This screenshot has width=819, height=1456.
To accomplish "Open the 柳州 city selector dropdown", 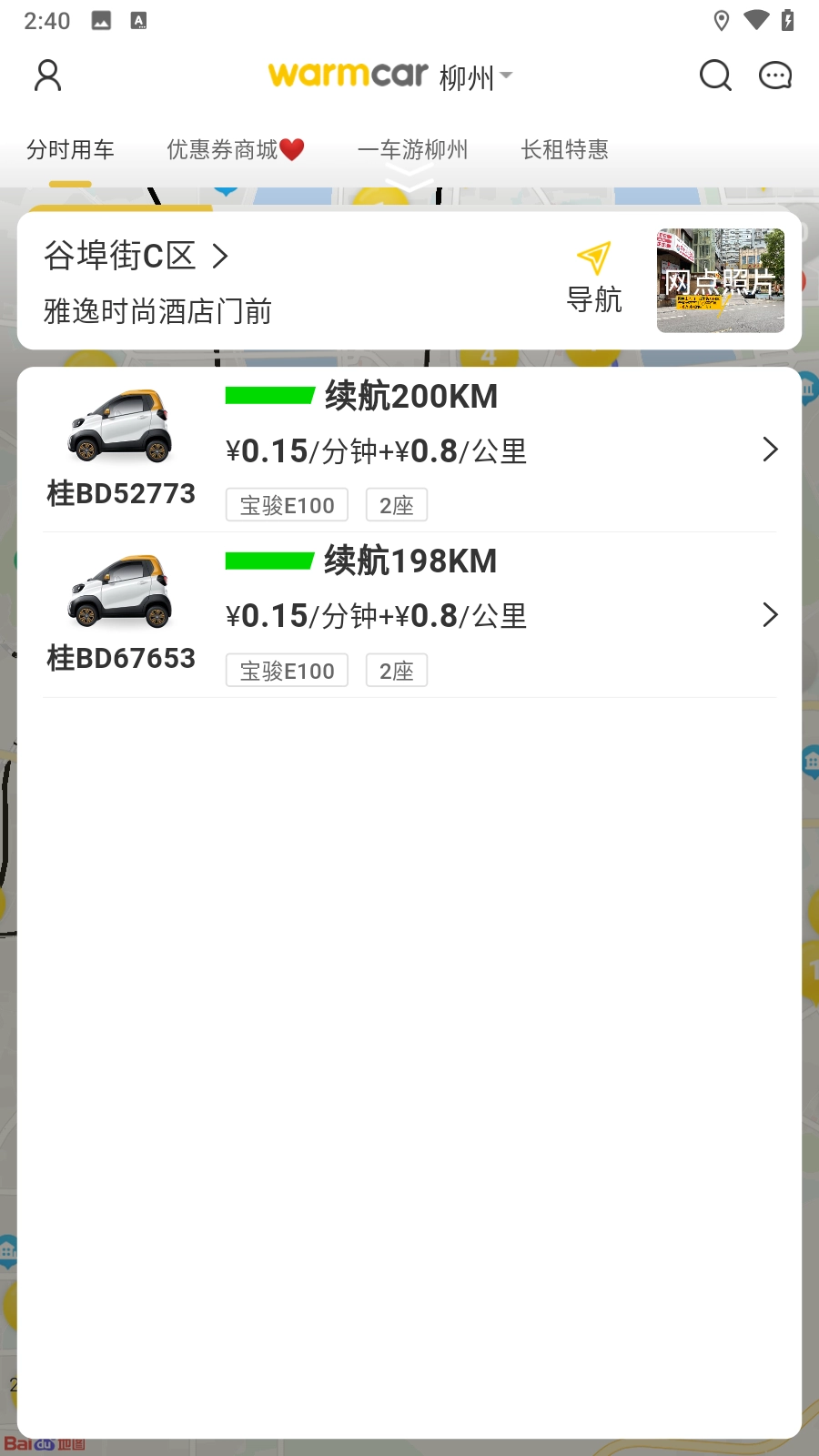I will tap(476, 77).
